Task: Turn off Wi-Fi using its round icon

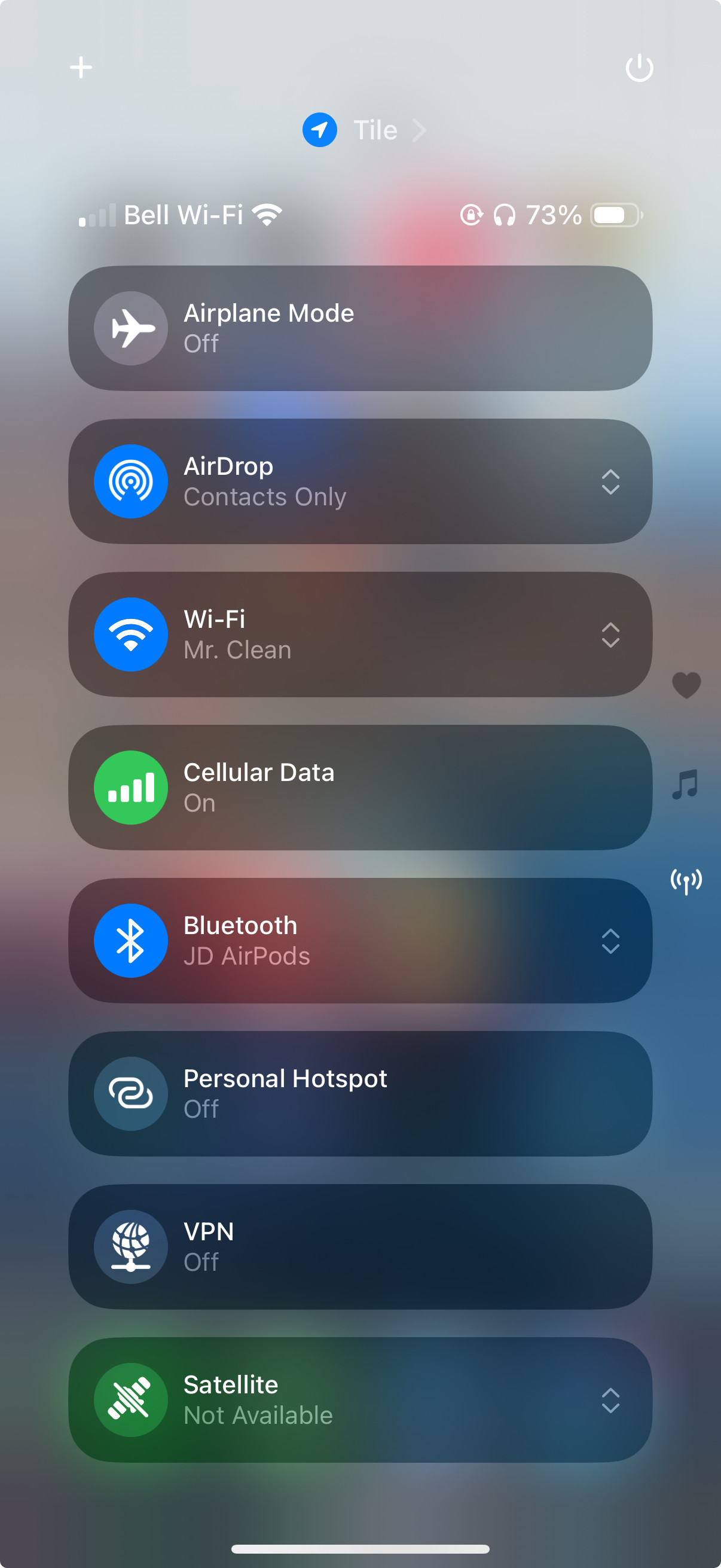Action: [x=131, y=634]
